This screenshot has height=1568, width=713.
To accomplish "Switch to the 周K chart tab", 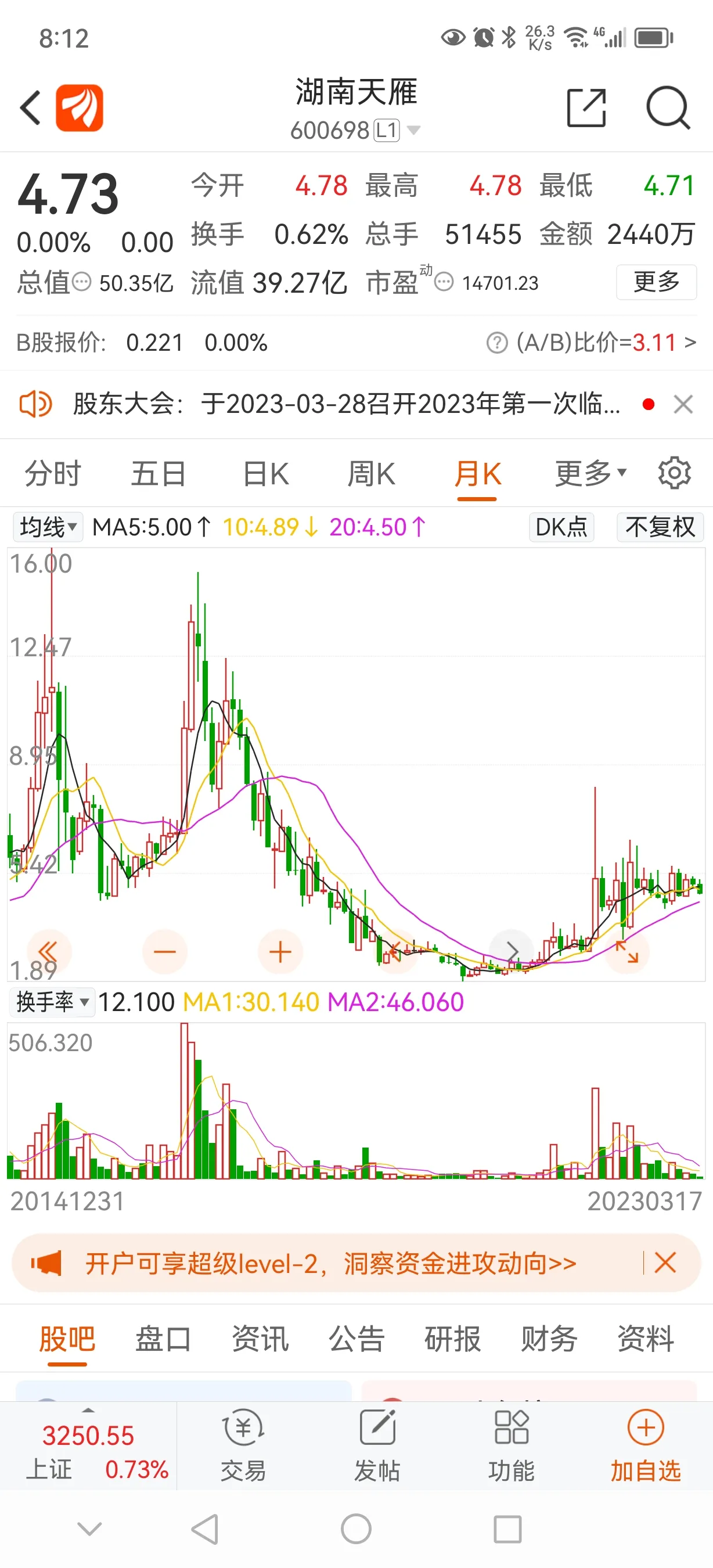I will tap(371, 473).
